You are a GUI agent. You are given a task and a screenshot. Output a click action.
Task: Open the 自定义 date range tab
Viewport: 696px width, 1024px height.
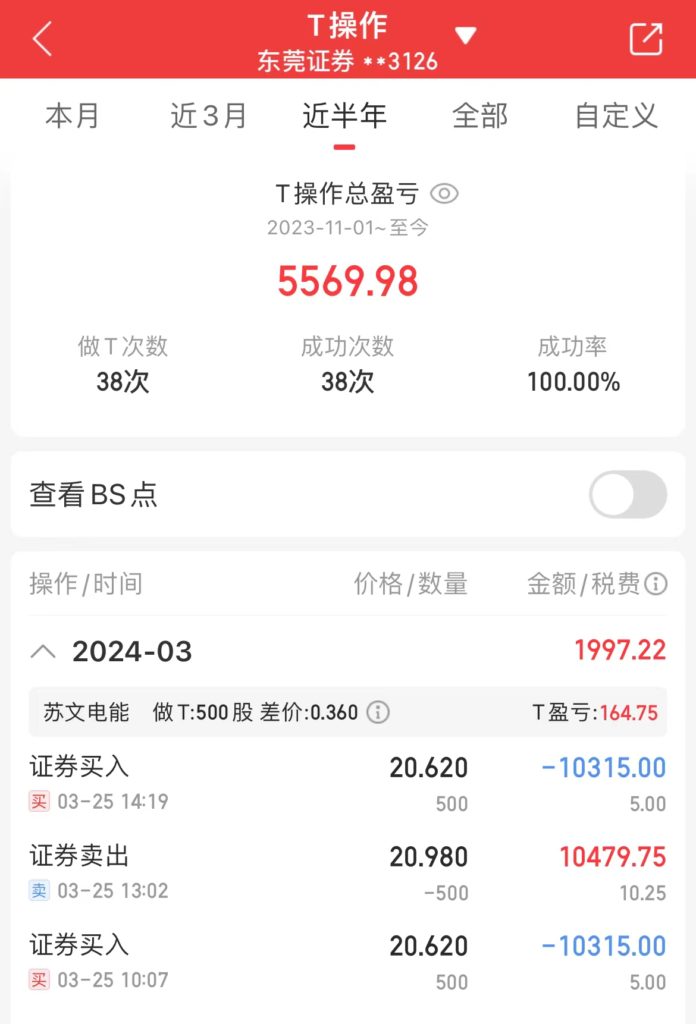pos(616,115)
